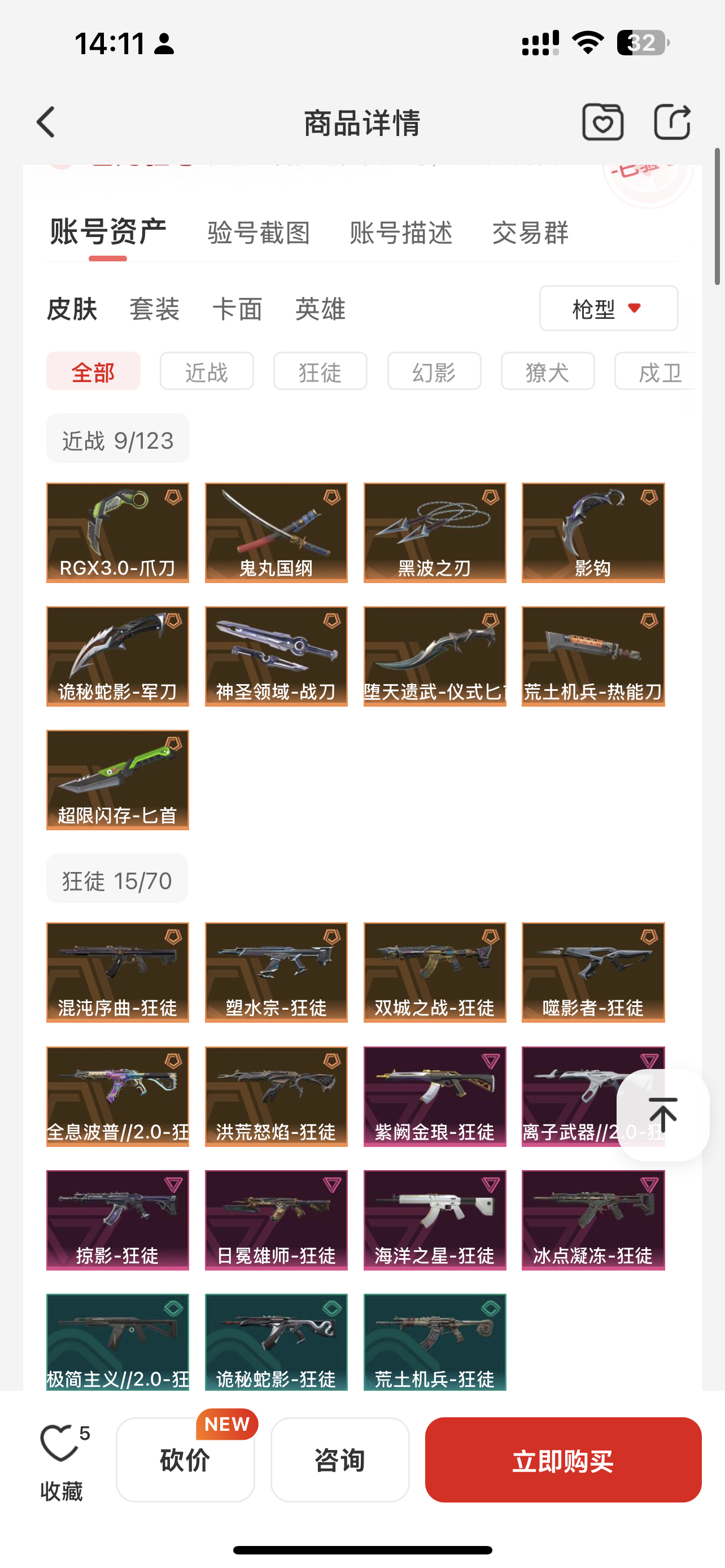725x1568 pixels.
Task: Filter skins by 獠犬 chip
Action: click(547, 371)
